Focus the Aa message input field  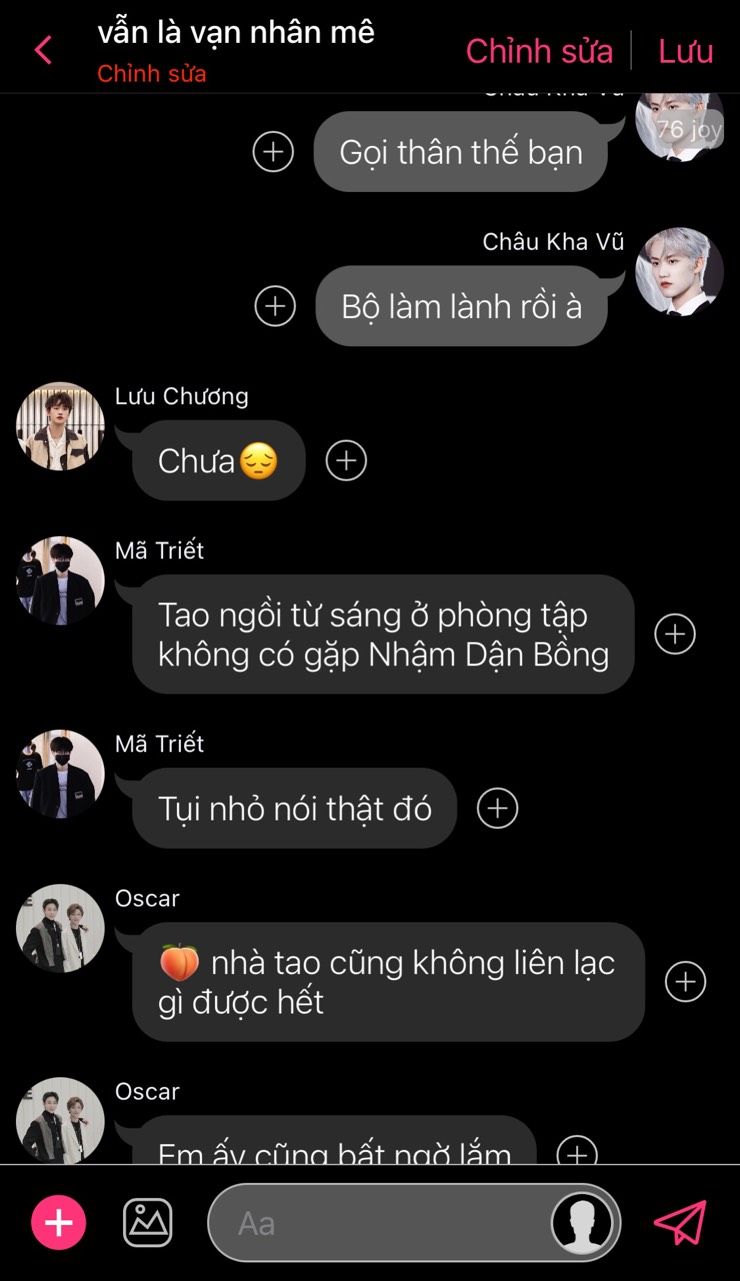tap(380, 1223)
